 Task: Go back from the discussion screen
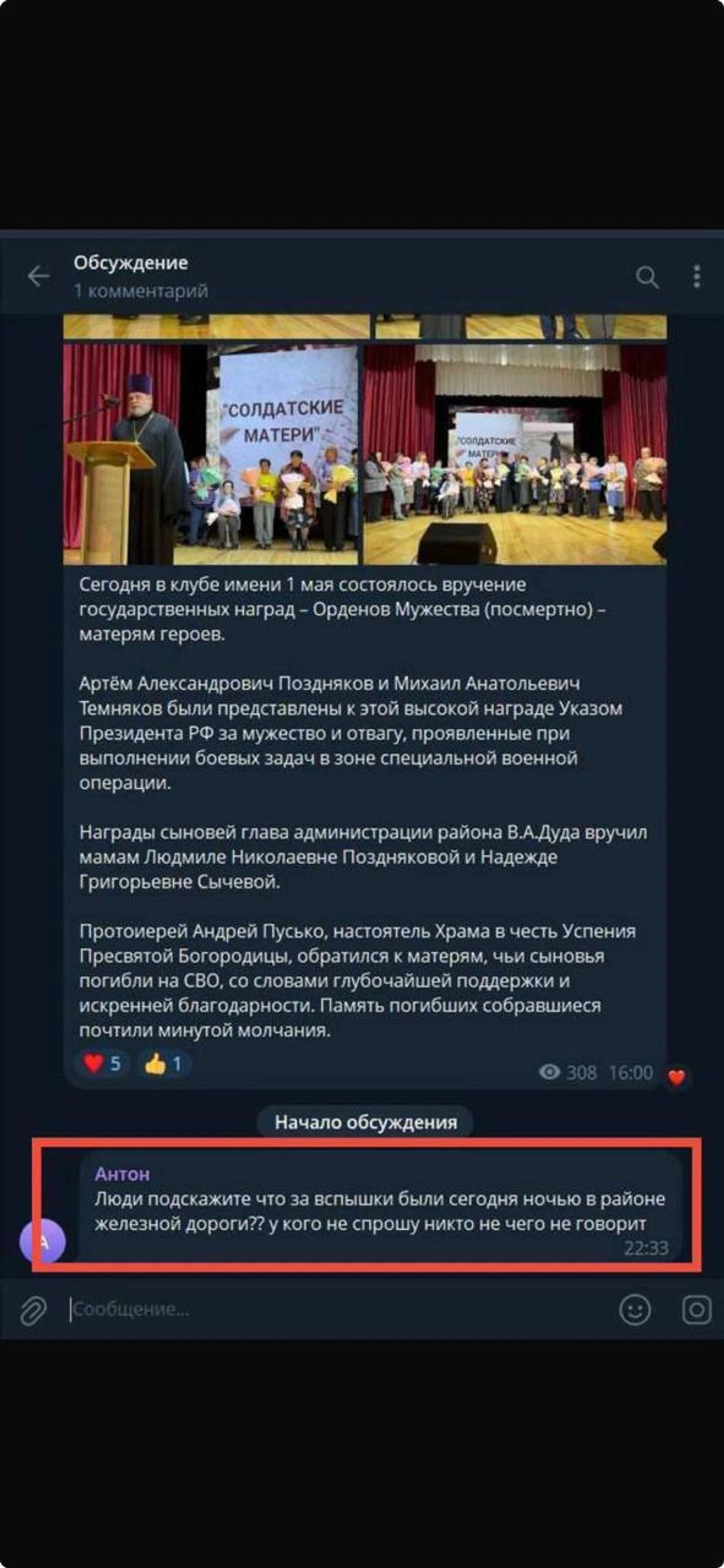click(38, 277)
